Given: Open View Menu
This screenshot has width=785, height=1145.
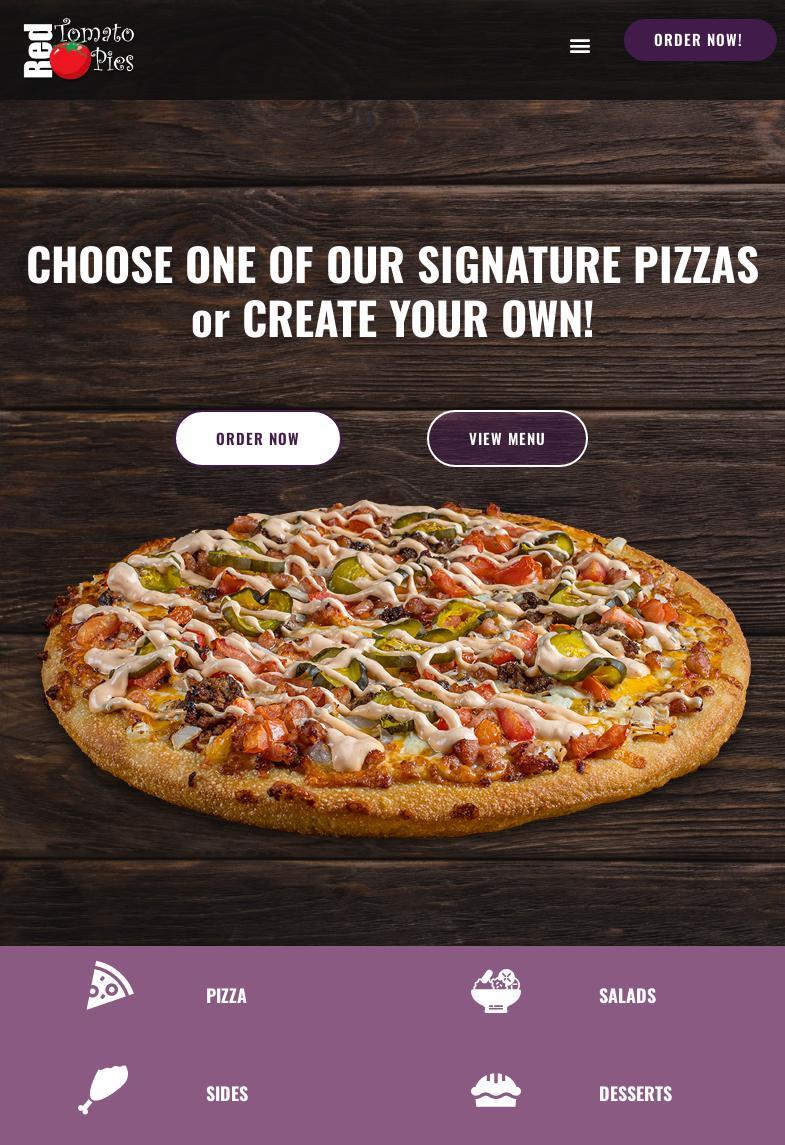Looking at the screenshot, I should [x=507, y=439].
